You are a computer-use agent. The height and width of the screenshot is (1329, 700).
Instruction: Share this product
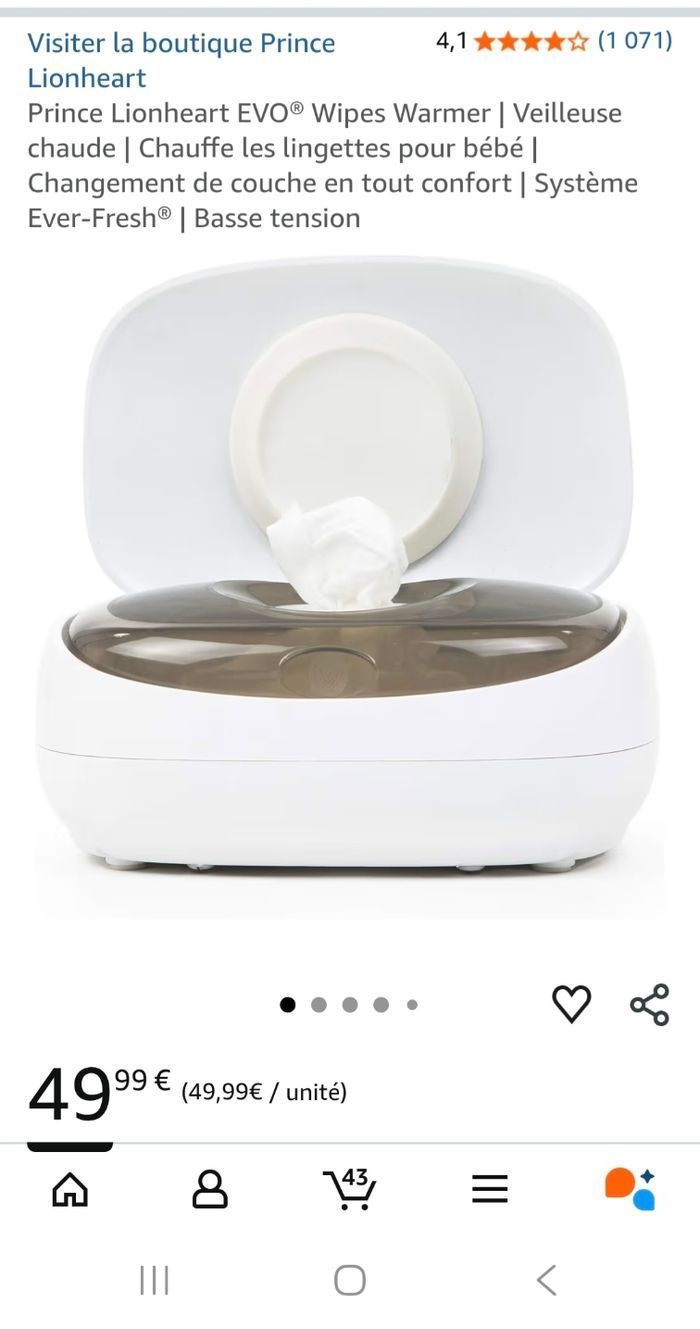click(649, 1003)
